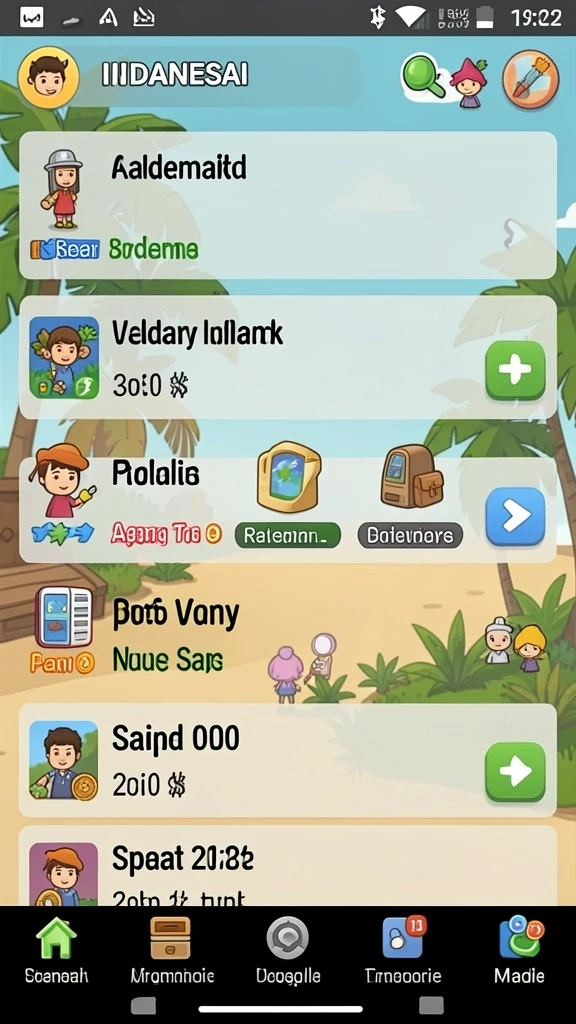The height and width of the screenshot is (1024, 576).
Task: Switch to the Scaneah home tab
Action: coord(57,950)
